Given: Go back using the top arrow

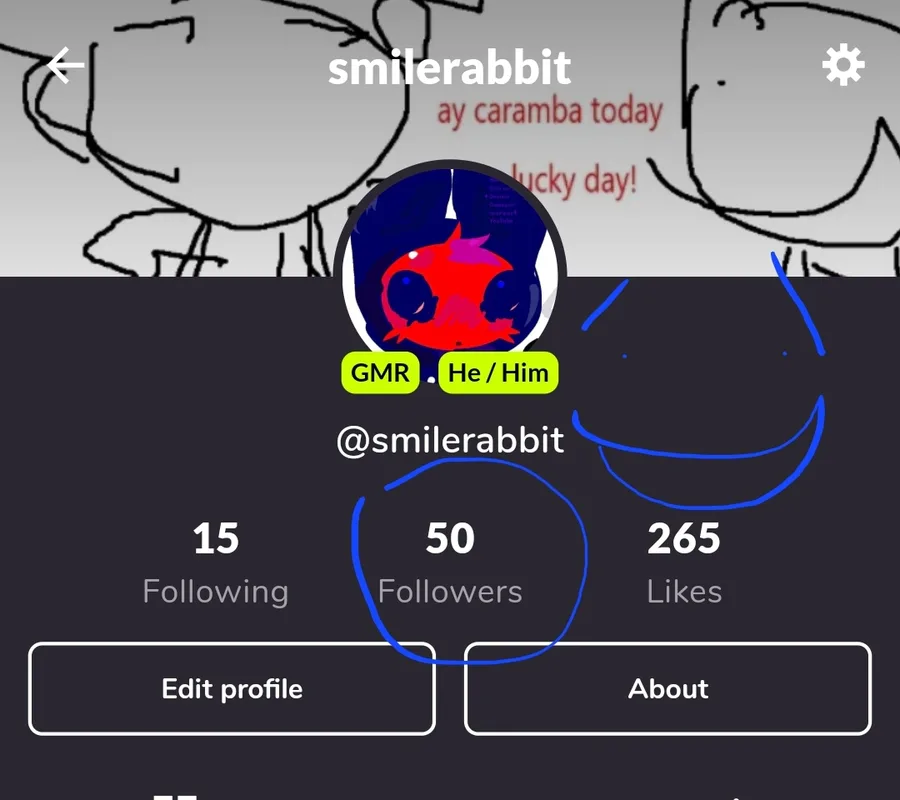Looking at the screenshot, I should point(65,67).
